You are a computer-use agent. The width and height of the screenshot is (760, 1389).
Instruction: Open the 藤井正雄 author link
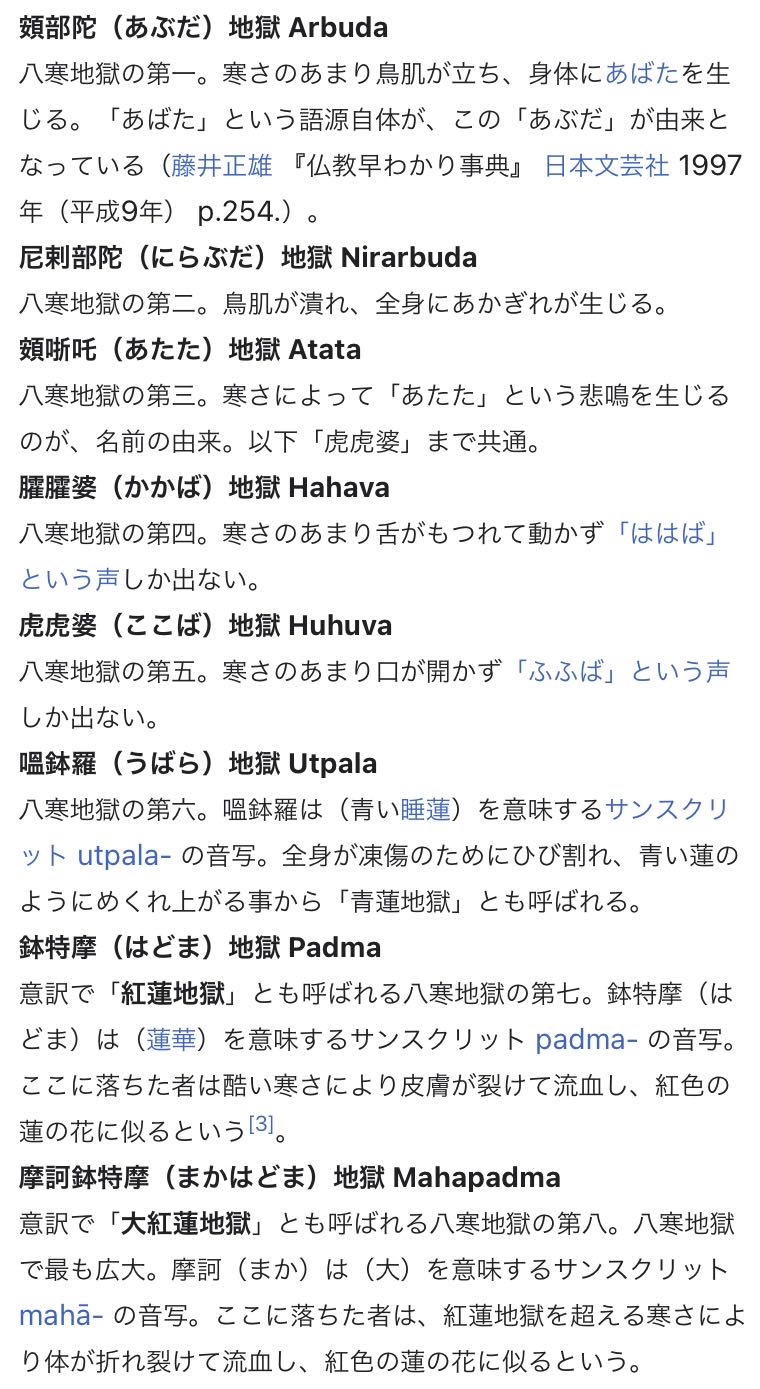[x=221, y=165]
